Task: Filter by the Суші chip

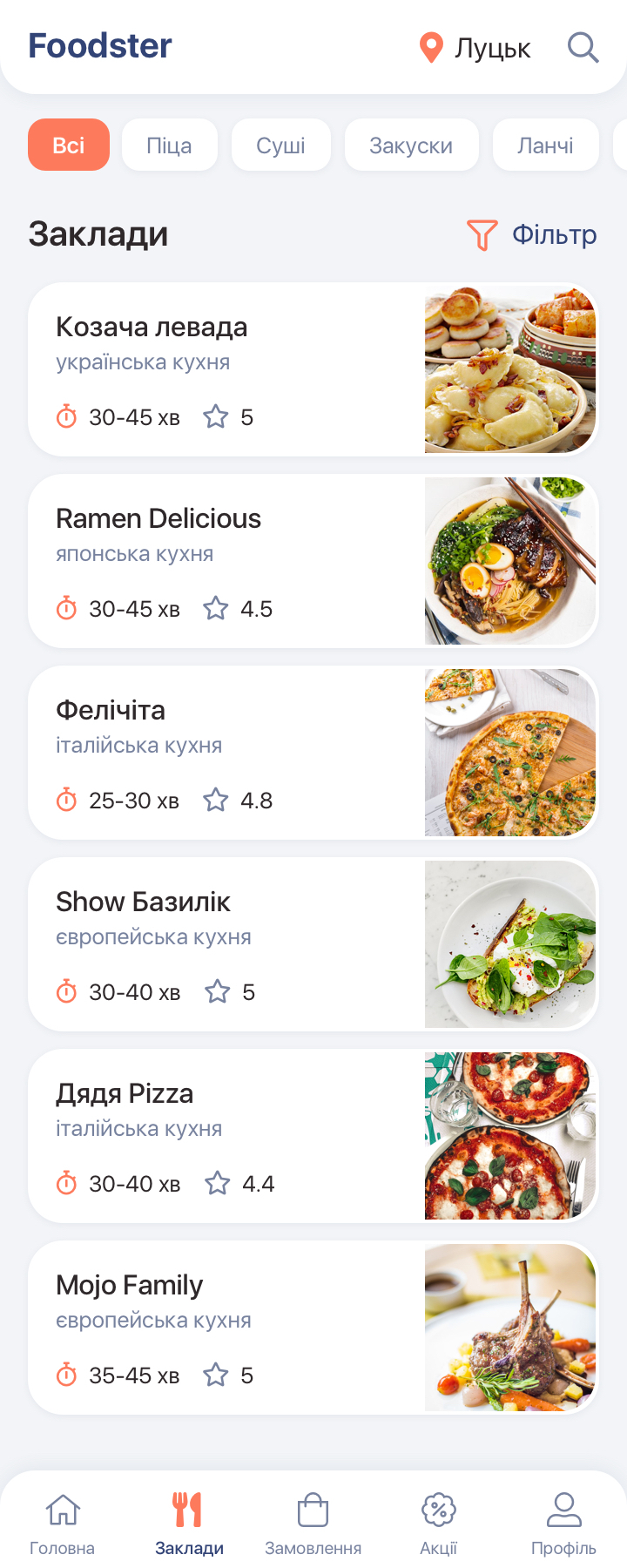Action: (280, 145)
